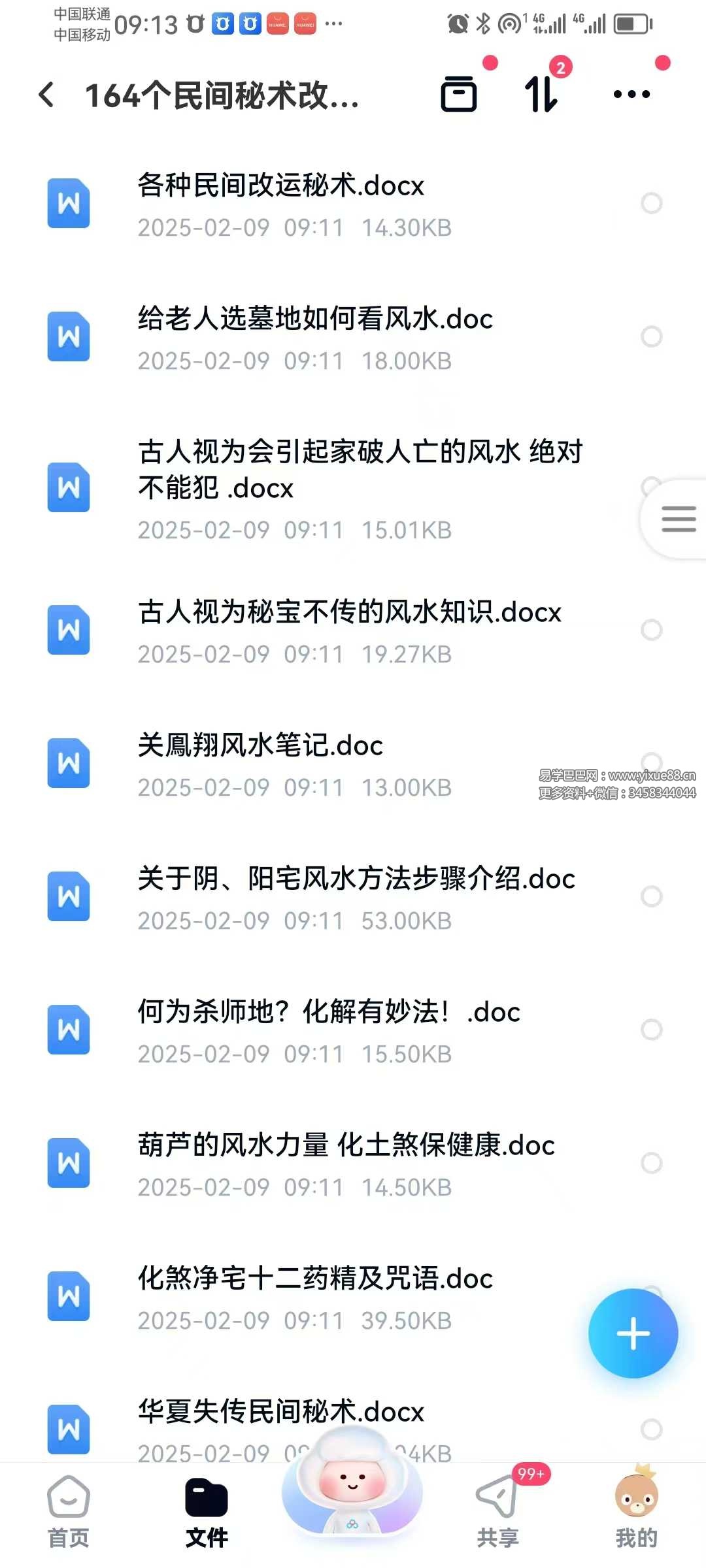Open 葫芦的风水力量 化土煞保健康.doc
The height and width of the screenshot is (1568, 706).
click(353, 1164)
